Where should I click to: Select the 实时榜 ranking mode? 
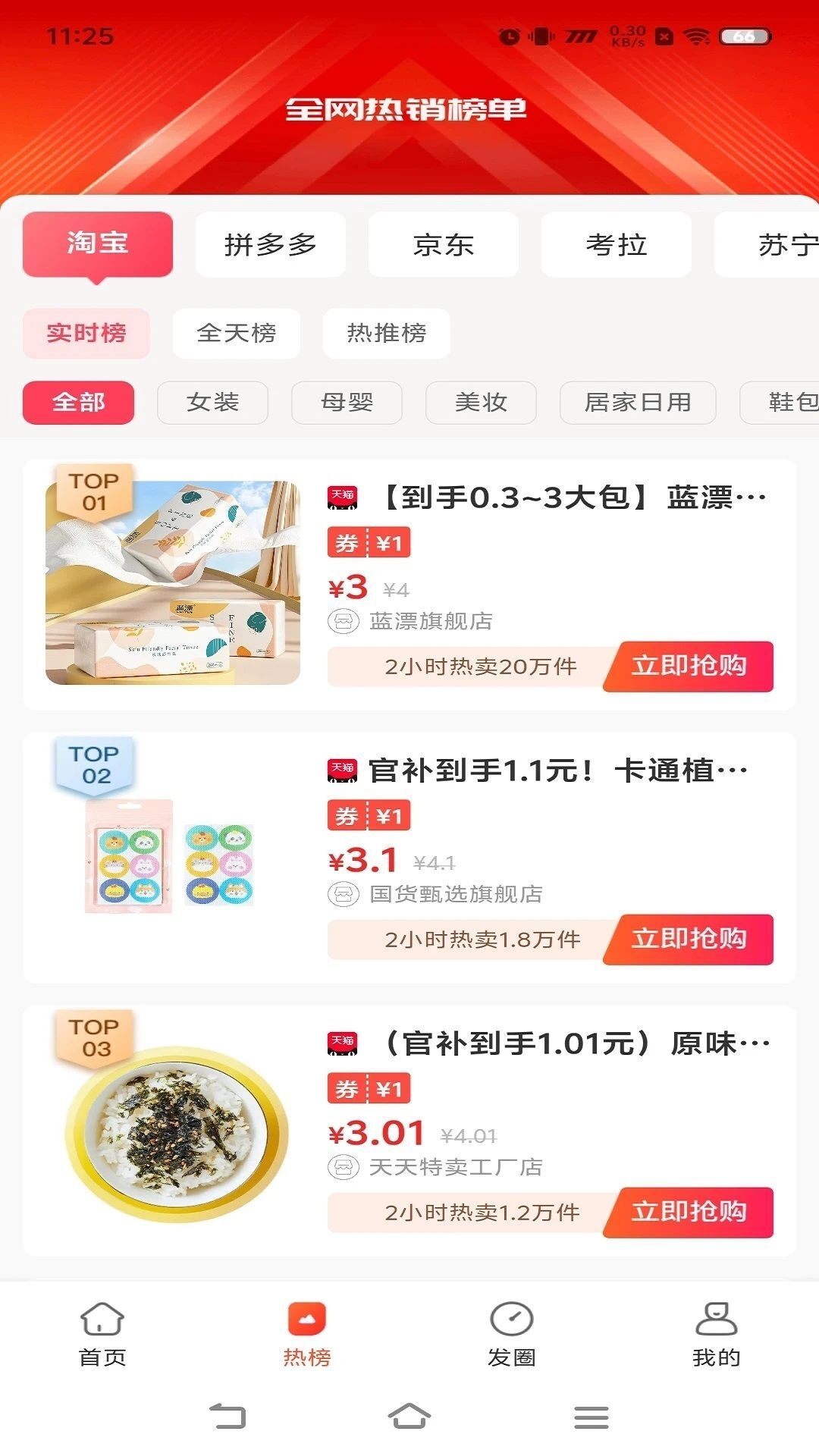pos(86,334)
